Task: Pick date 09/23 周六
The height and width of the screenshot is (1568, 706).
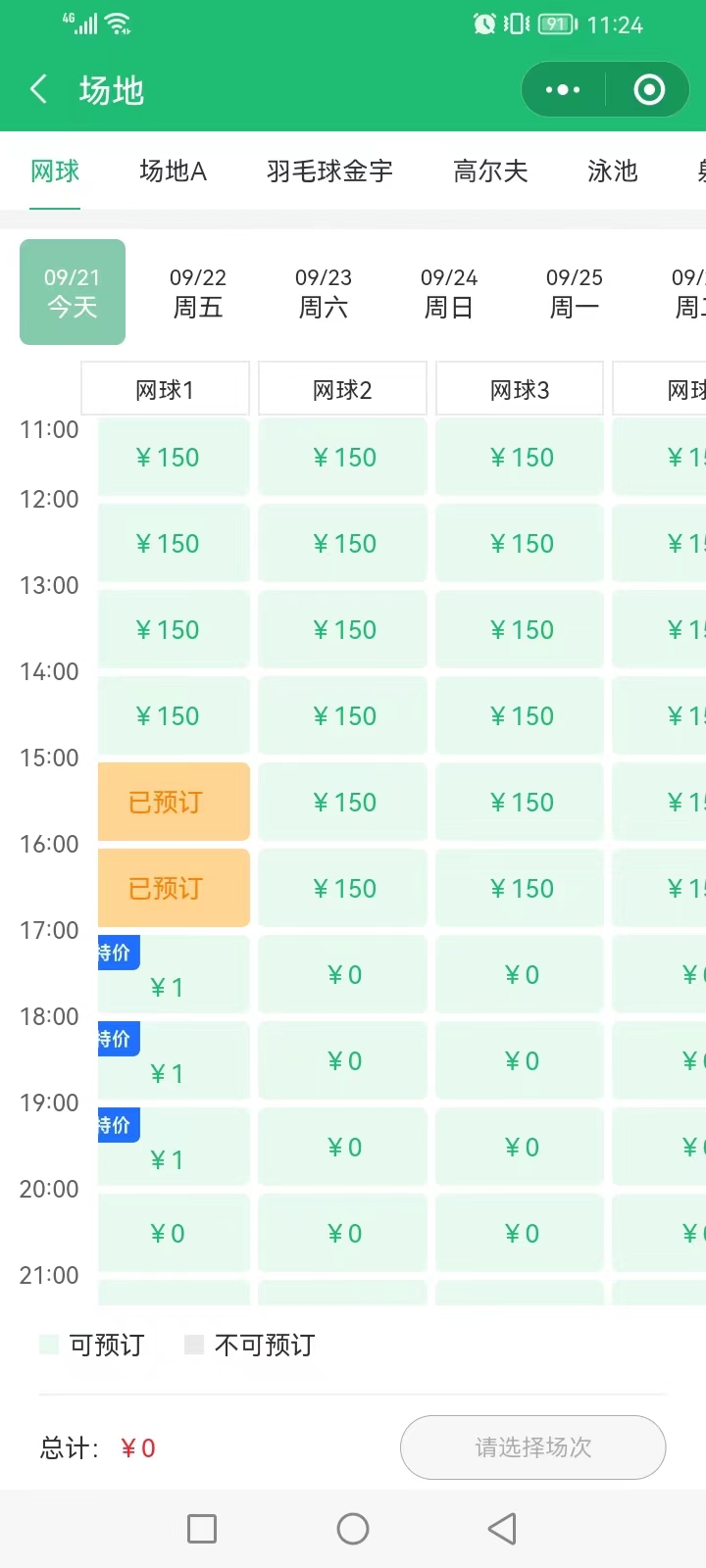Action: [x=324, y=292]
